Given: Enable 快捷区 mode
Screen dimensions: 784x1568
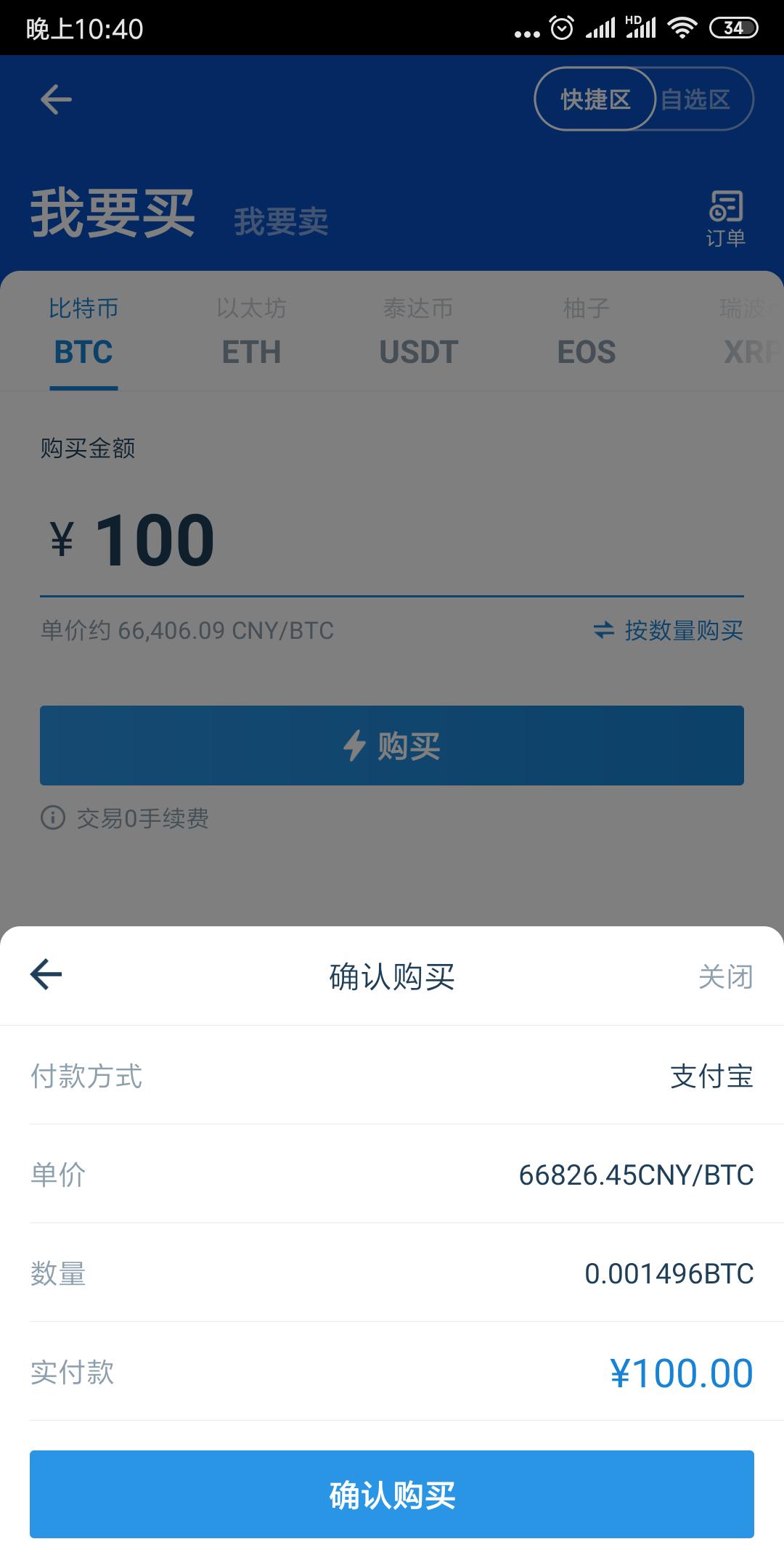Looking at the screenshot, I should 597,99.
